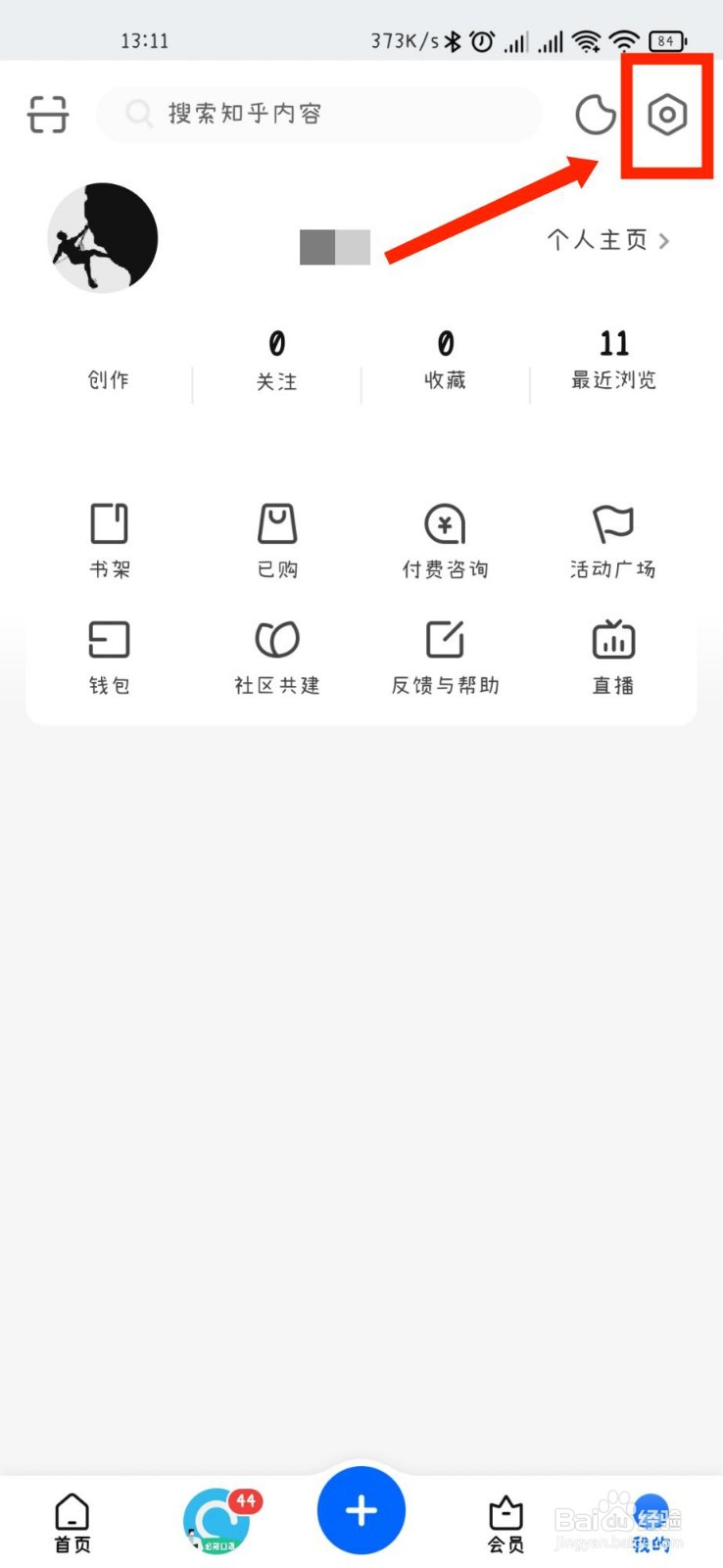Viewport: 723px width, 1568px height.
Task: Open the settings gear icon
Action: pos(667,115)
